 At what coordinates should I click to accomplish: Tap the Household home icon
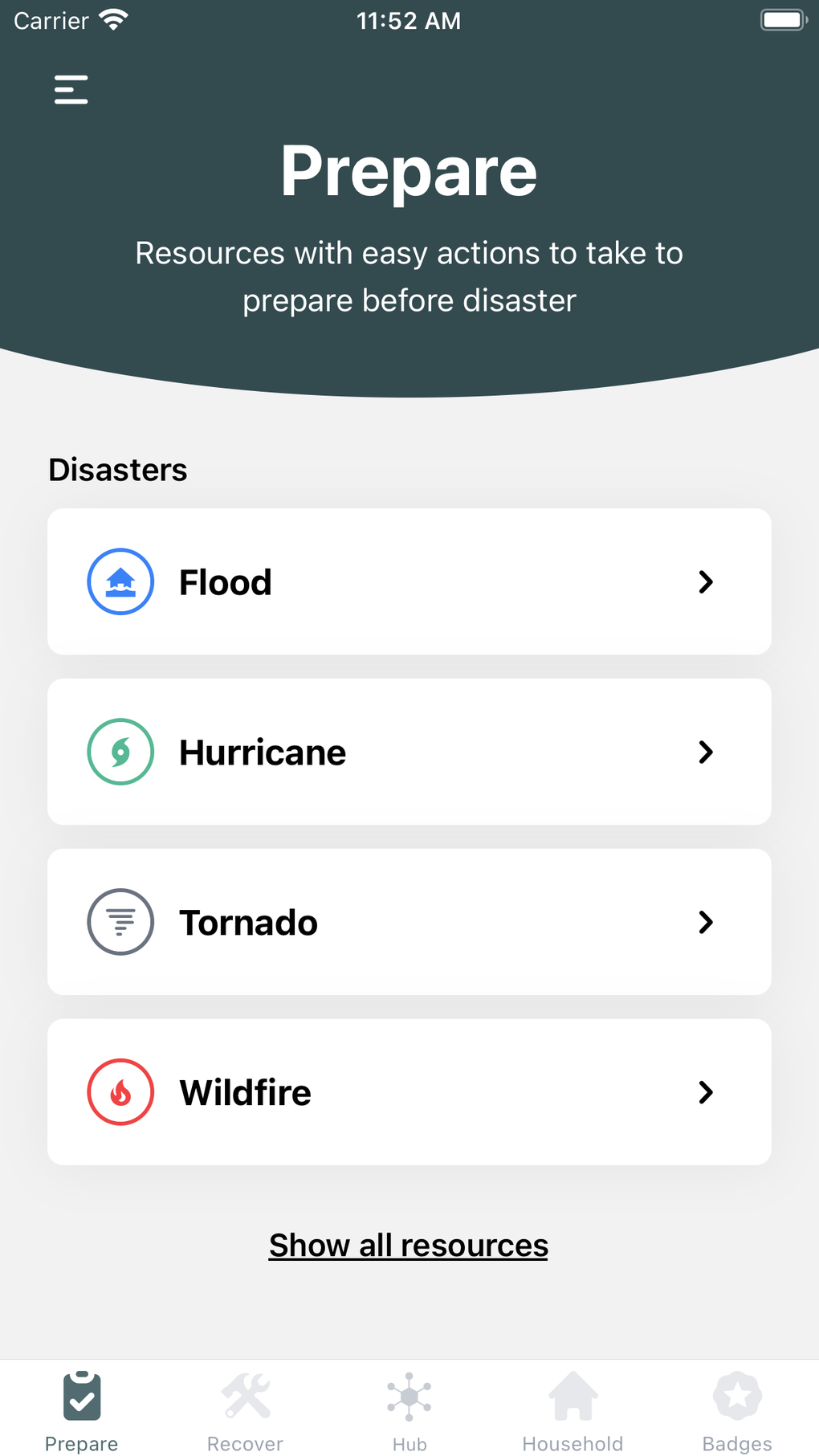pos(572,1395)
